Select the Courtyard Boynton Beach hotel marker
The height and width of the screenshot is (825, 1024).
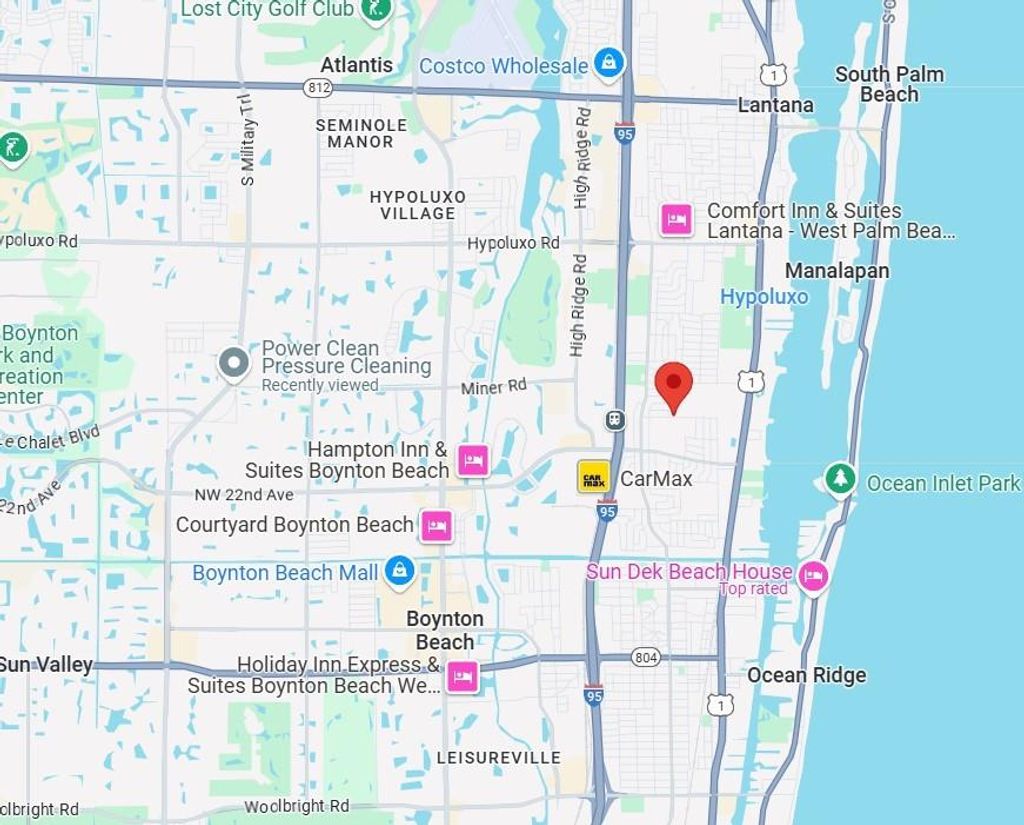(x=436, y=525)
